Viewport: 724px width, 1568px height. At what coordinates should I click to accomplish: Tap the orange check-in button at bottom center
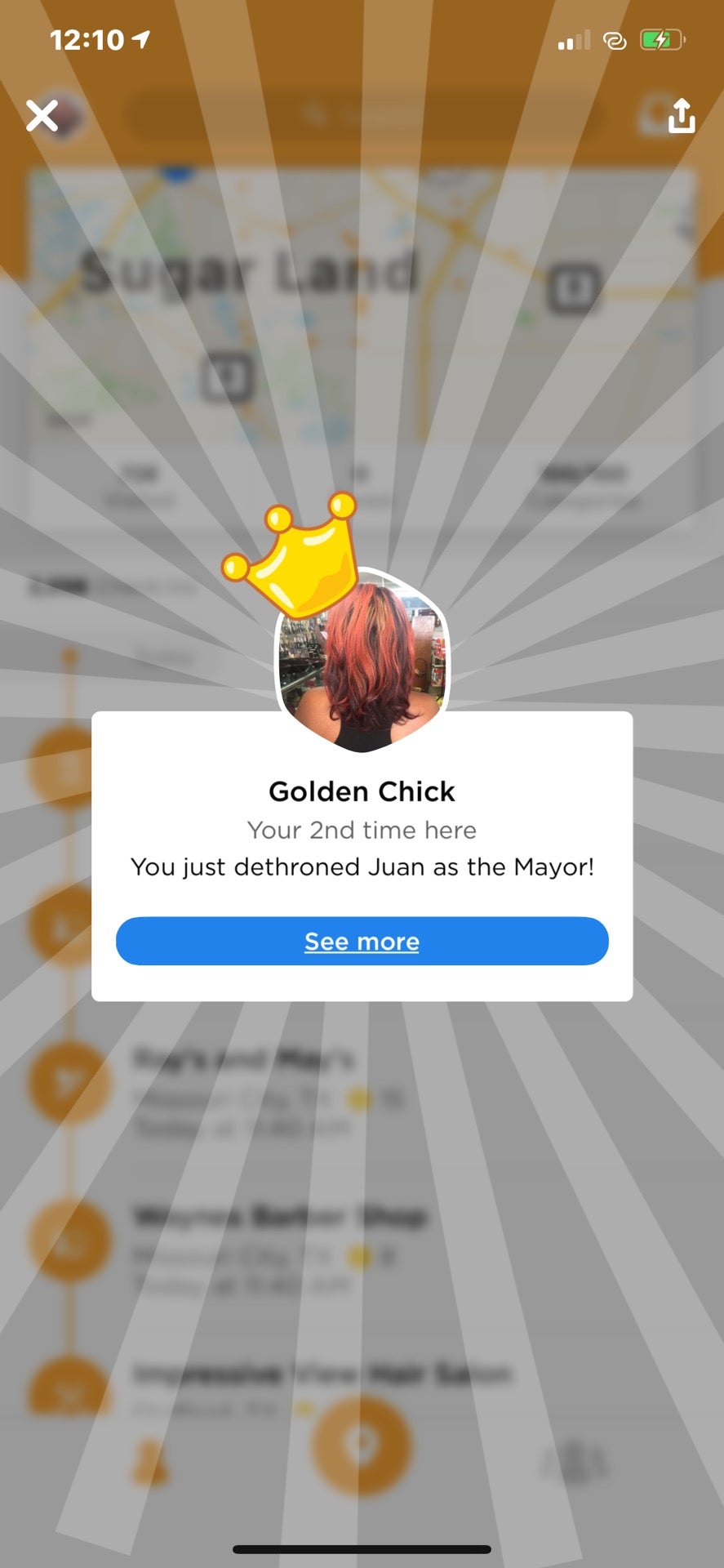click(362, 1442)
